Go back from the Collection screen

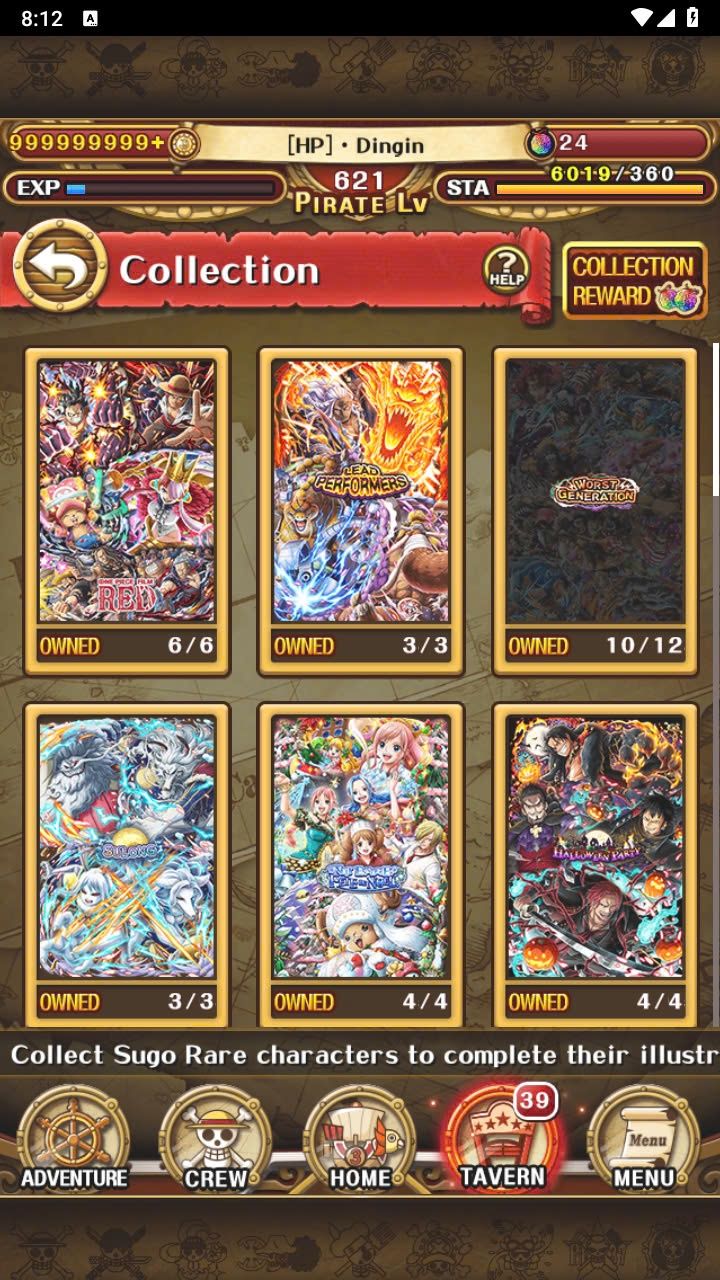coord(59,267)
